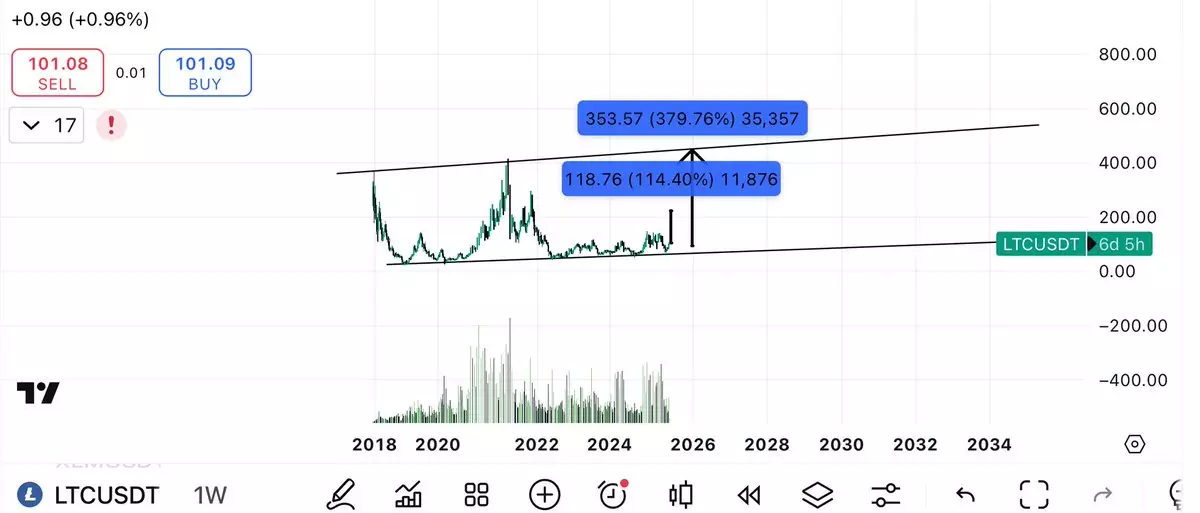Viewport: 1200px width, 513px height.
Task: Open chart settings sliders icon
Action: tap(885, 493)
